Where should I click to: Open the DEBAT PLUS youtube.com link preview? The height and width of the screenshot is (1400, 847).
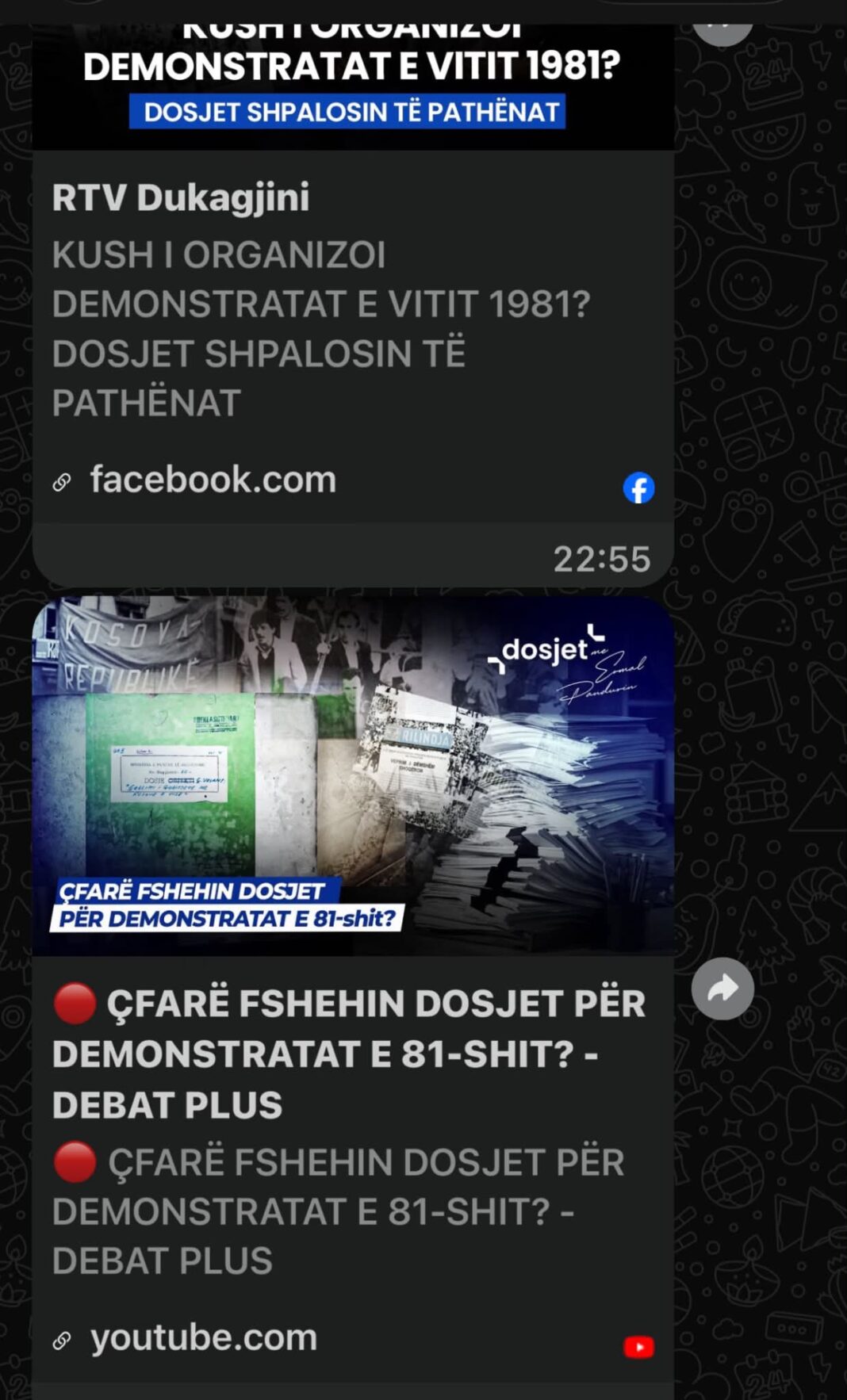(x=353, y=1170)
